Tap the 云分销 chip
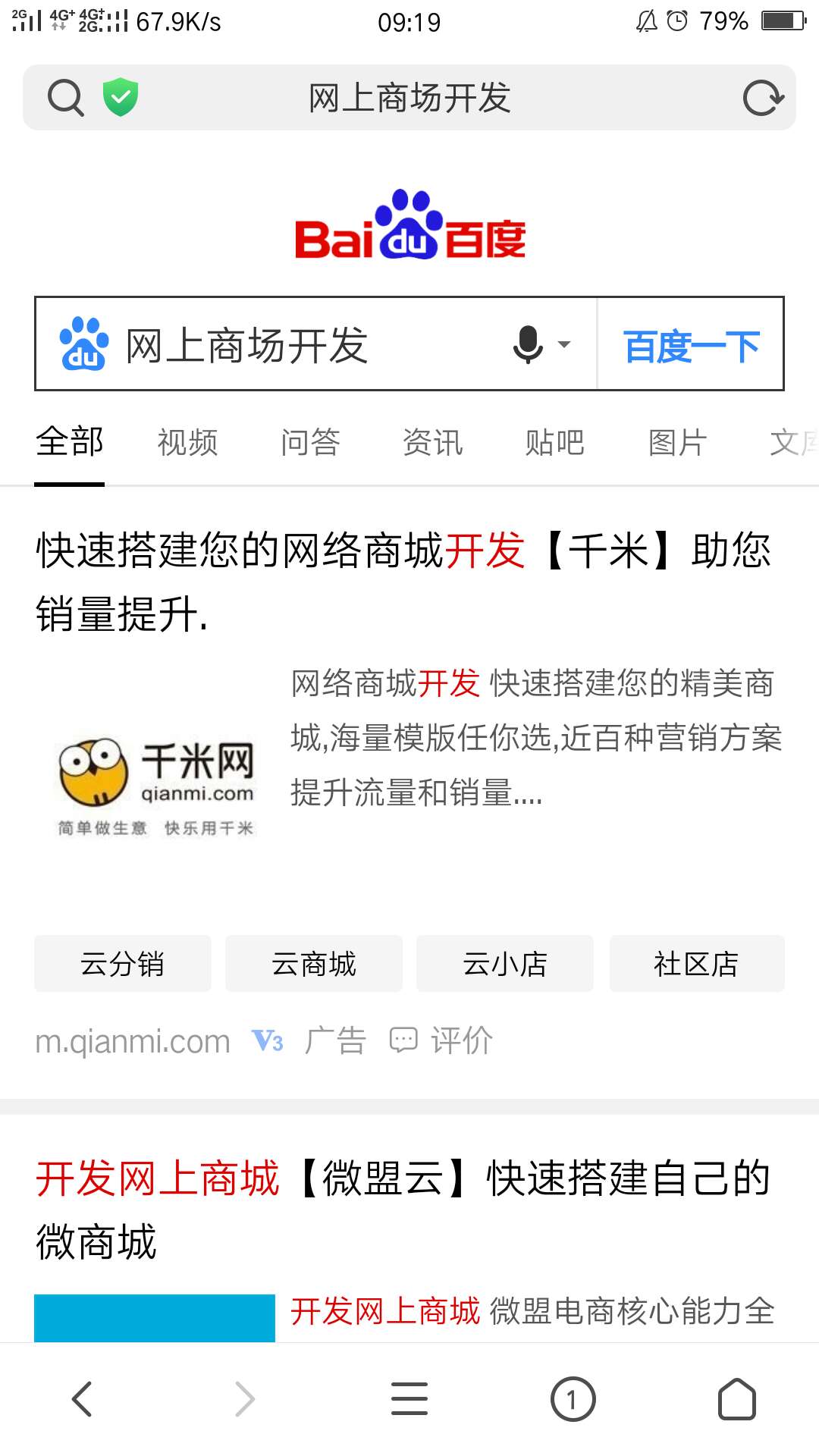 123,964
